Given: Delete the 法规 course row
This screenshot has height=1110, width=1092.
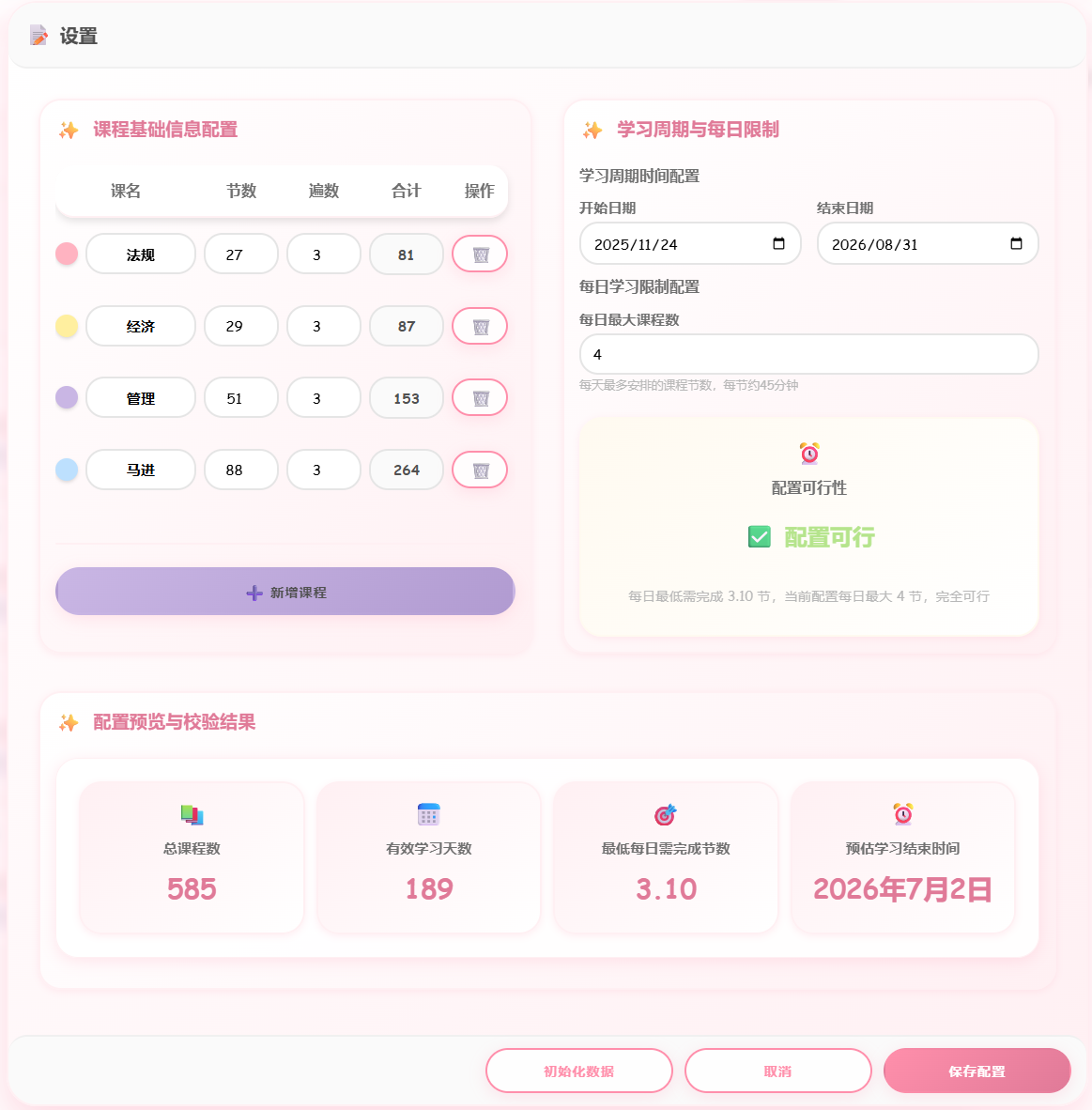Looking at the screenshot, I should (480, 254).
